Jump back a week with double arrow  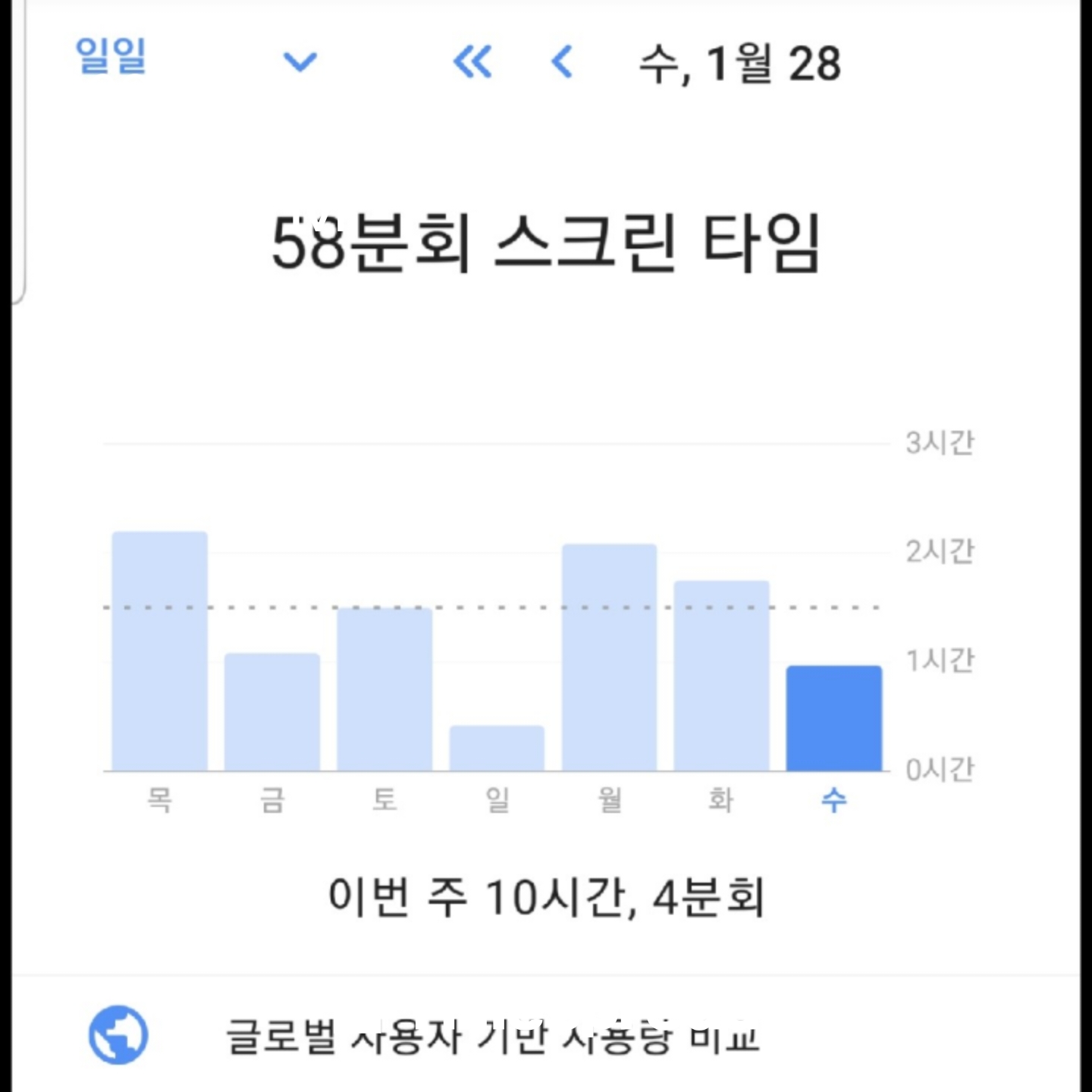tap(472, 61)
